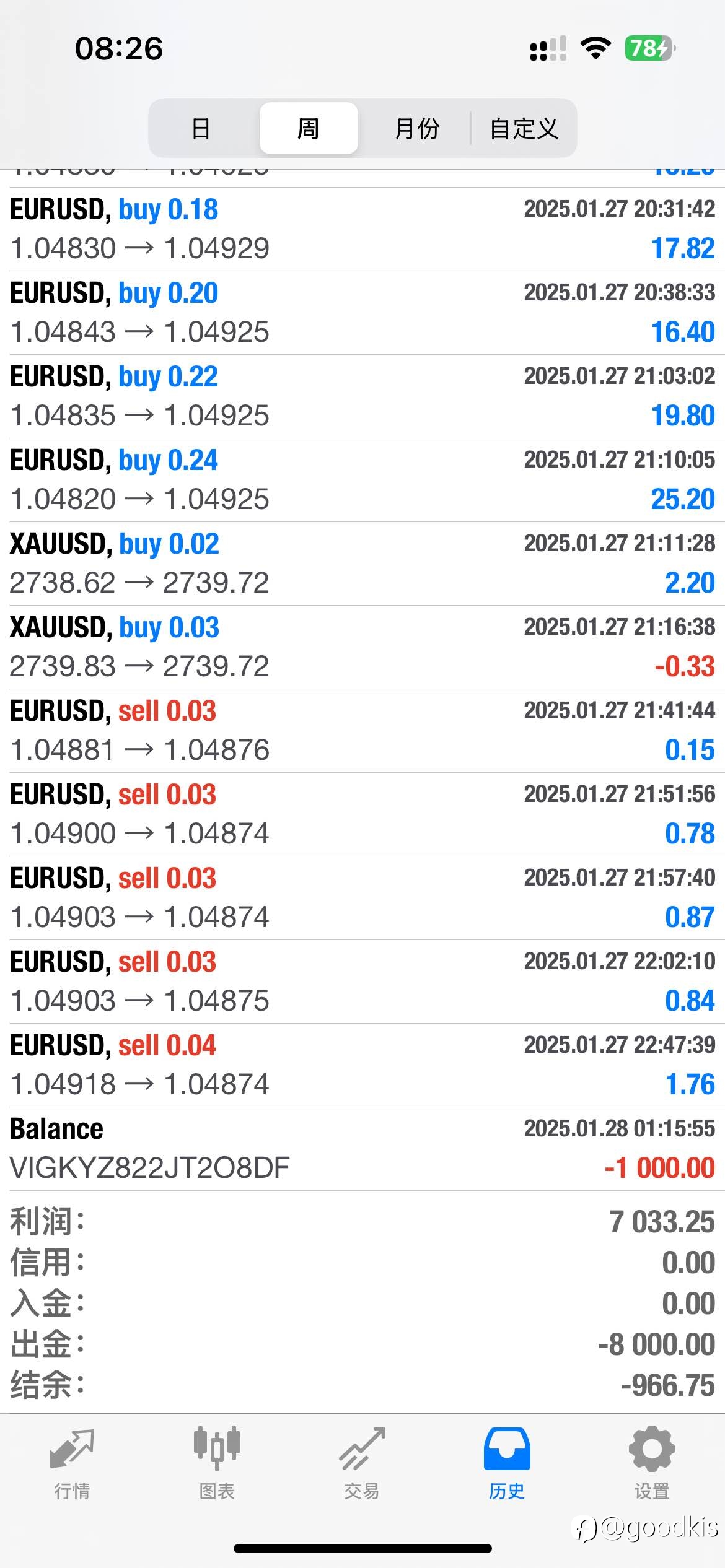Open the 自定义 custom period
The height and width of the screenshot is (1568, 725).
524,128
